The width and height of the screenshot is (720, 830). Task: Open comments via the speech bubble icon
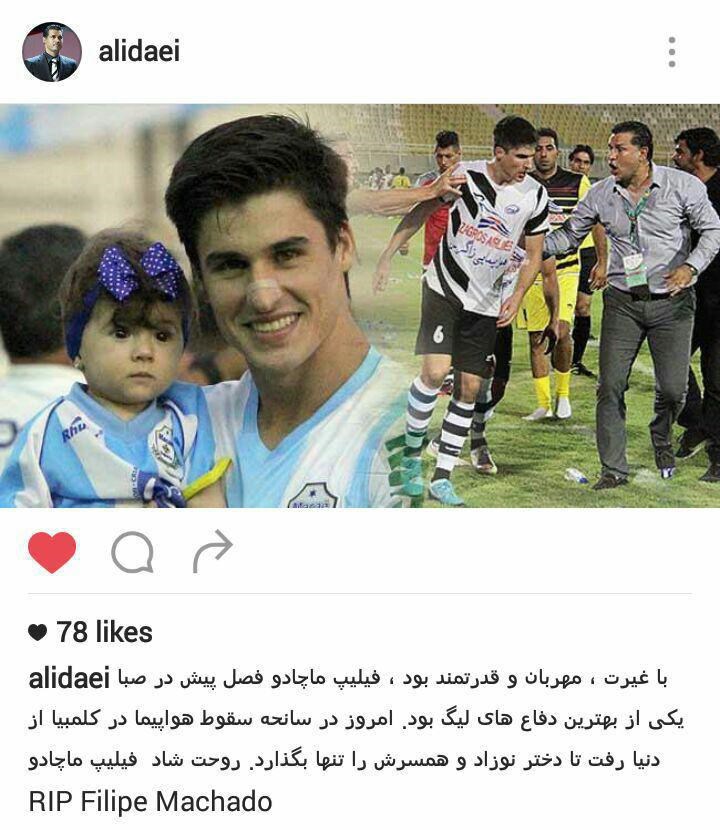click(132, 552)
